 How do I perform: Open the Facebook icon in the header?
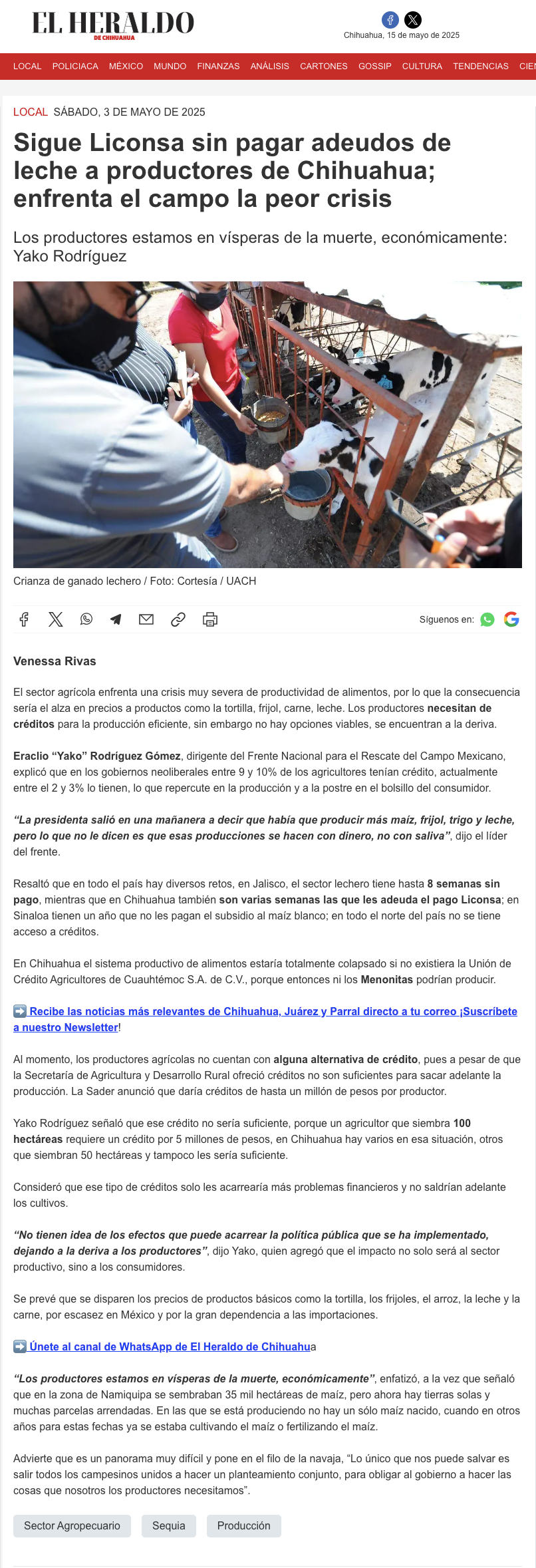[x=390, y=20]
